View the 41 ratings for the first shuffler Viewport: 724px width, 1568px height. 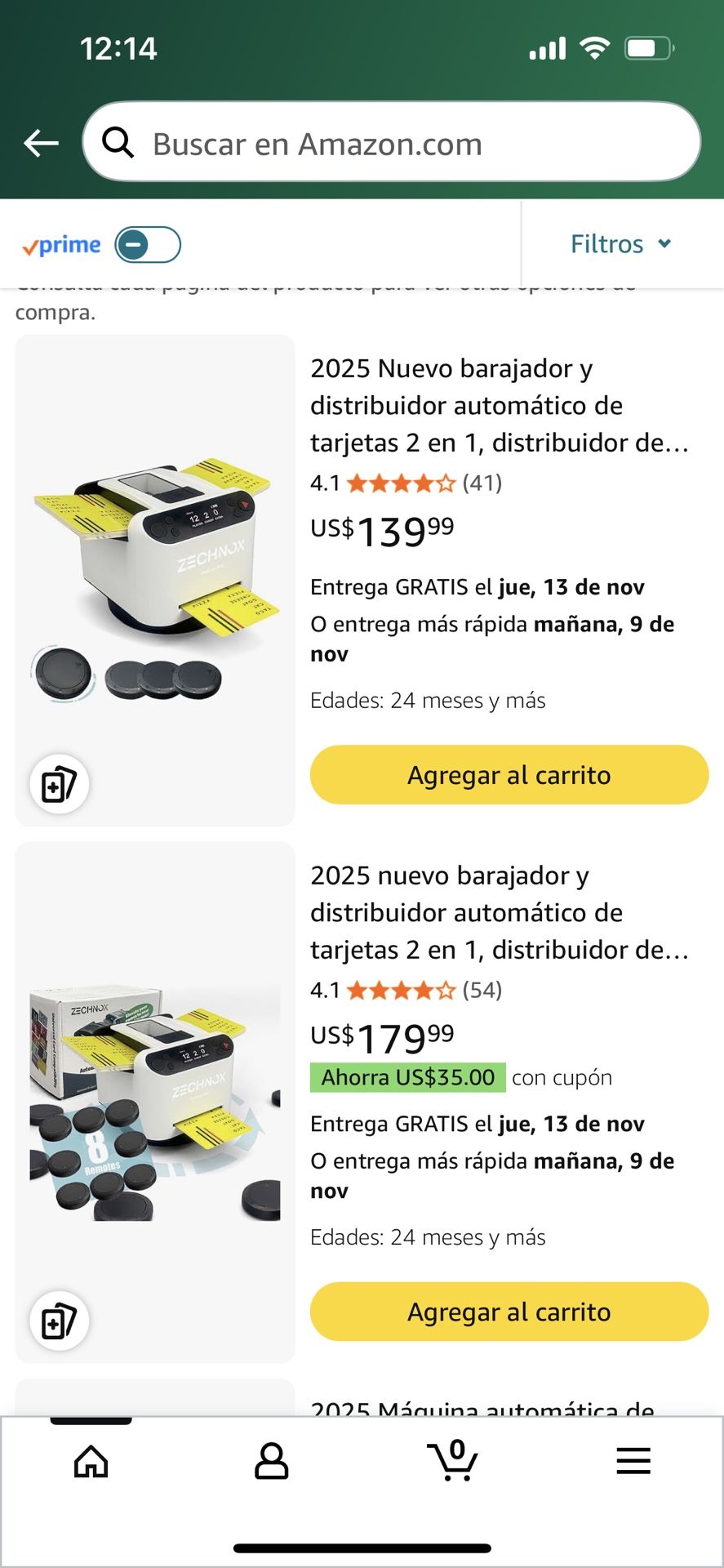pos(482,483)
